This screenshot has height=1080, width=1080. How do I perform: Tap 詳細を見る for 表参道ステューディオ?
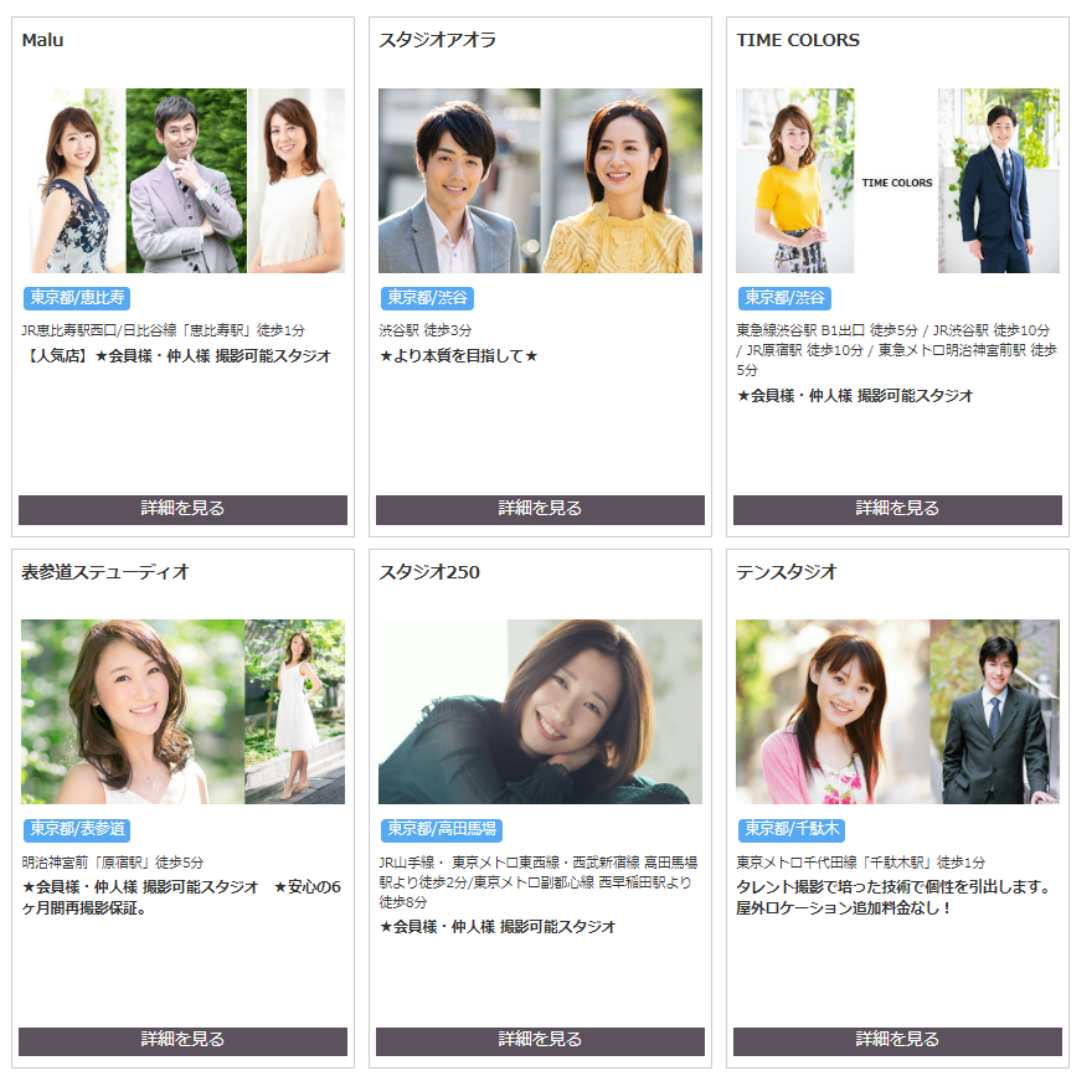click(183, 1041)
